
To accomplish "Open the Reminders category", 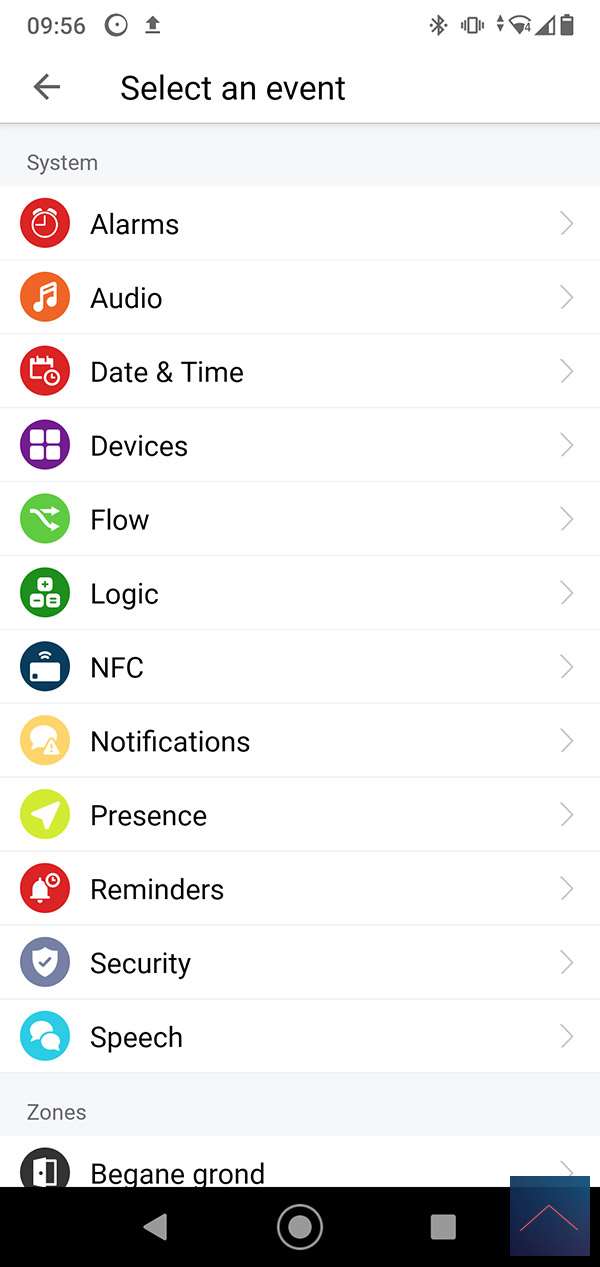I will (300, 890).
